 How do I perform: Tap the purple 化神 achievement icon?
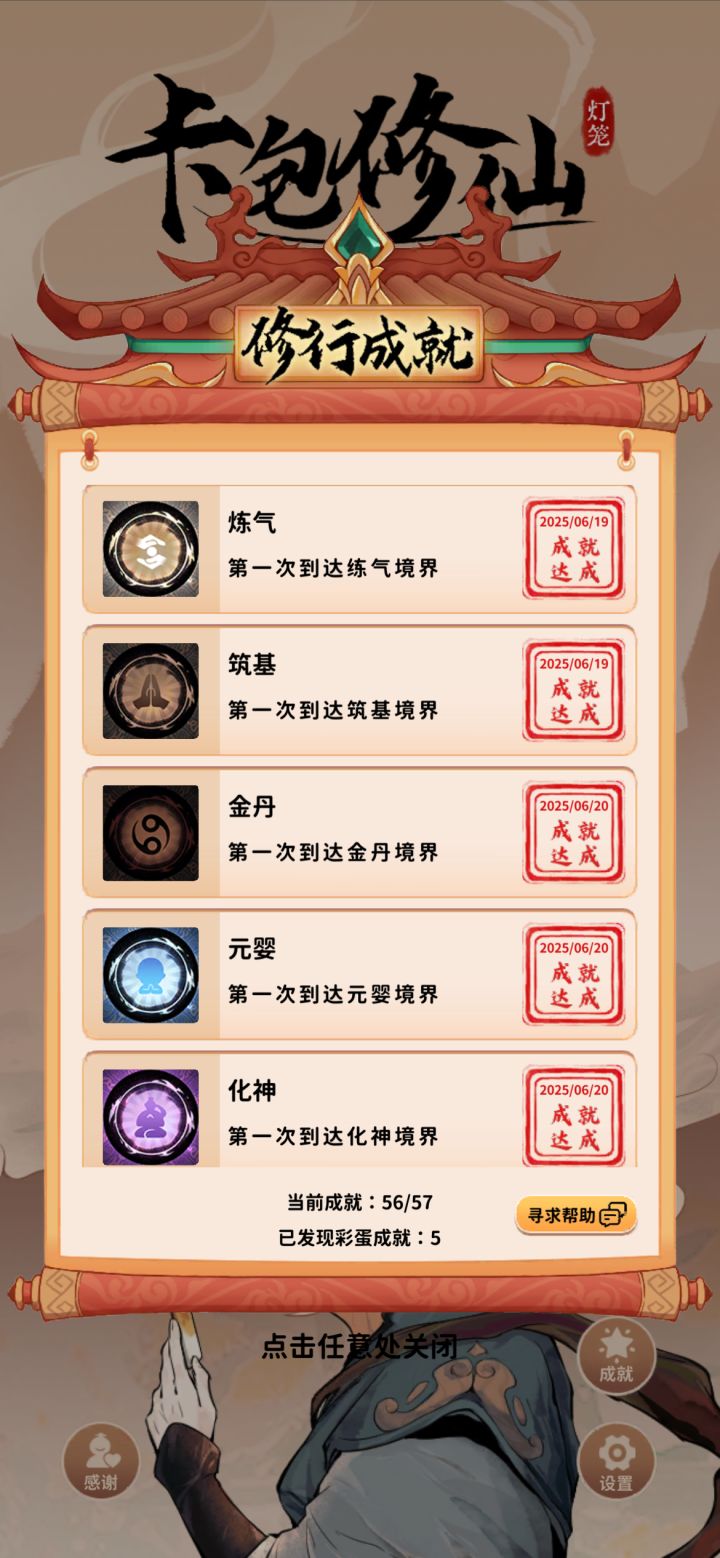(149, 1117)
